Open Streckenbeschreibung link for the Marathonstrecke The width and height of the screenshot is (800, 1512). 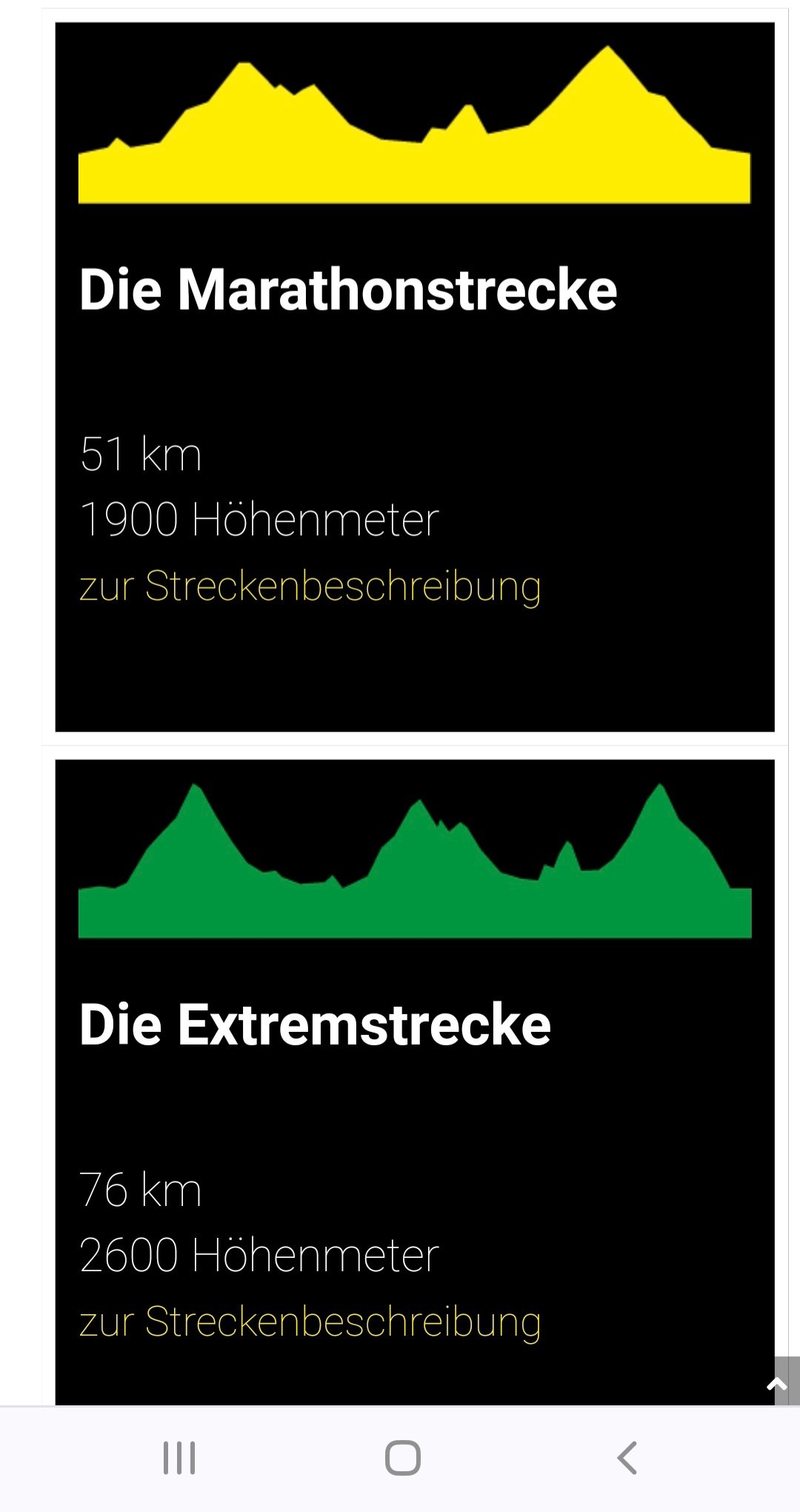pos(310,587)
